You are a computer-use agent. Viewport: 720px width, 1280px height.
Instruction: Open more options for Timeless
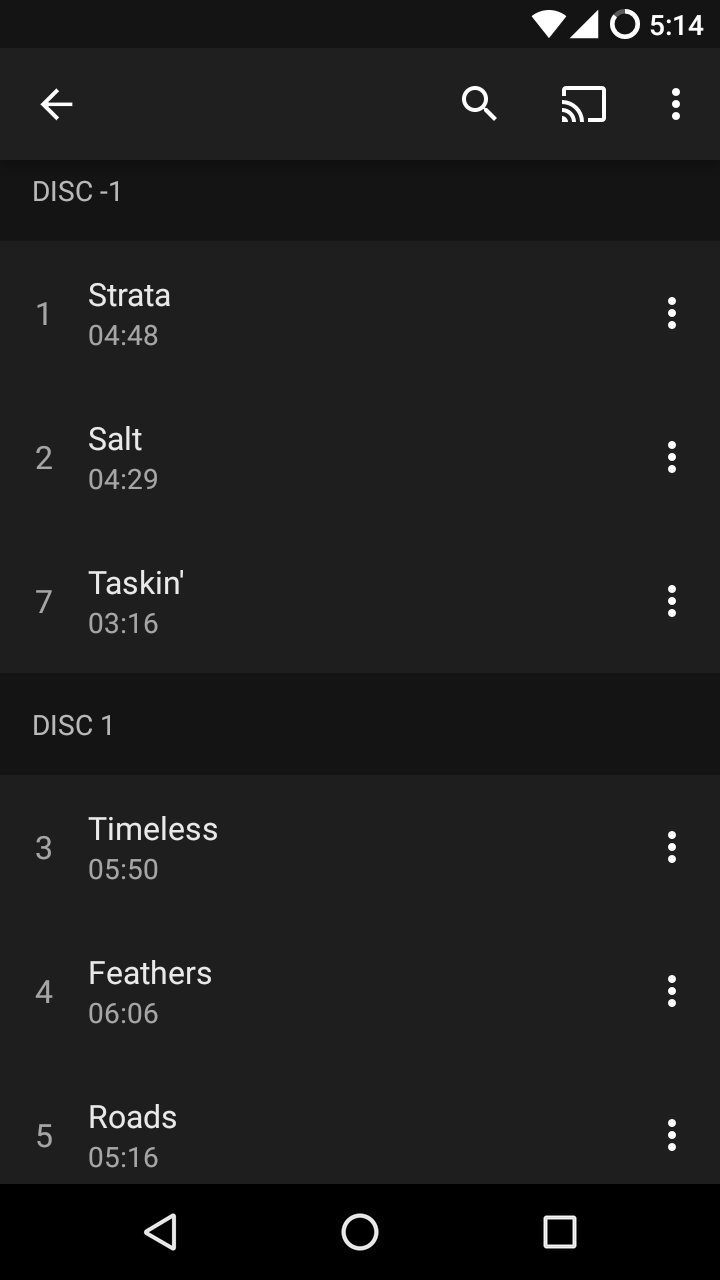tap(672, 847)
